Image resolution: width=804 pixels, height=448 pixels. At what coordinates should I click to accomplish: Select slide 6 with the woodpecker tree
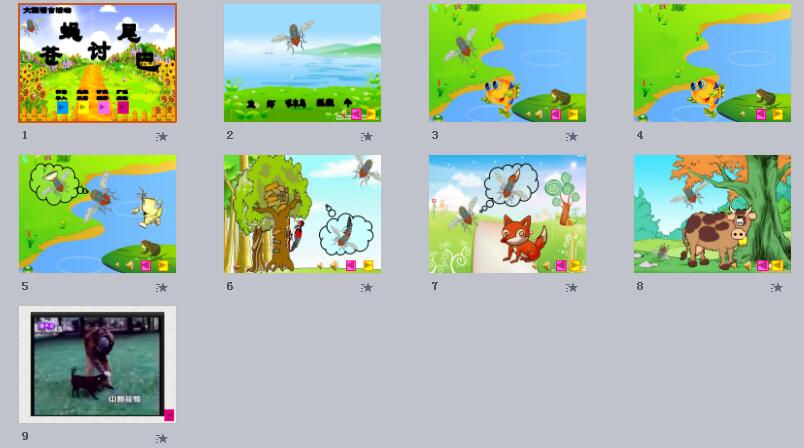(302, 213)
